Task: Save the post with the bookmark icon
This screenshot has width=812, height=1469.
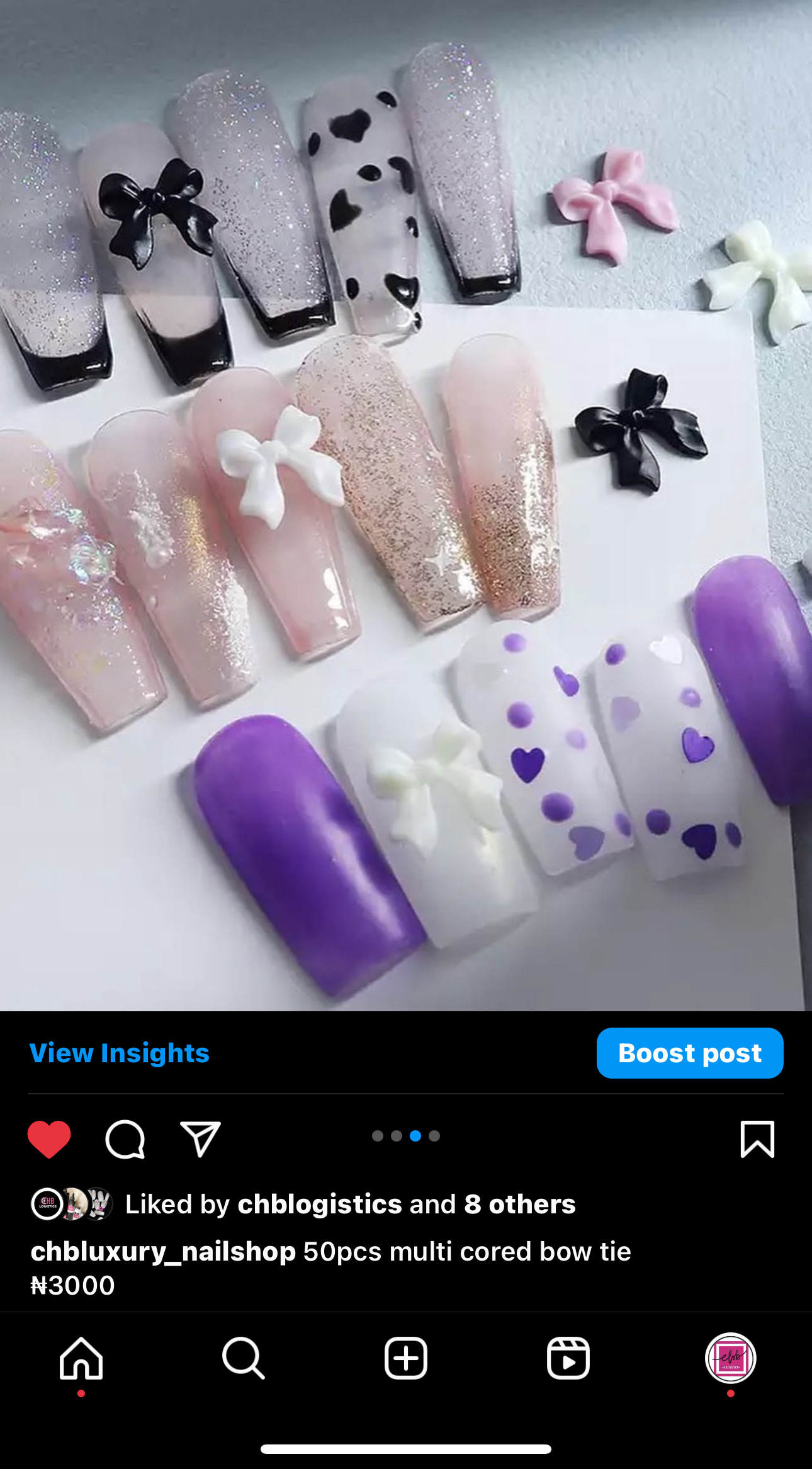Action: (757, 1138)
